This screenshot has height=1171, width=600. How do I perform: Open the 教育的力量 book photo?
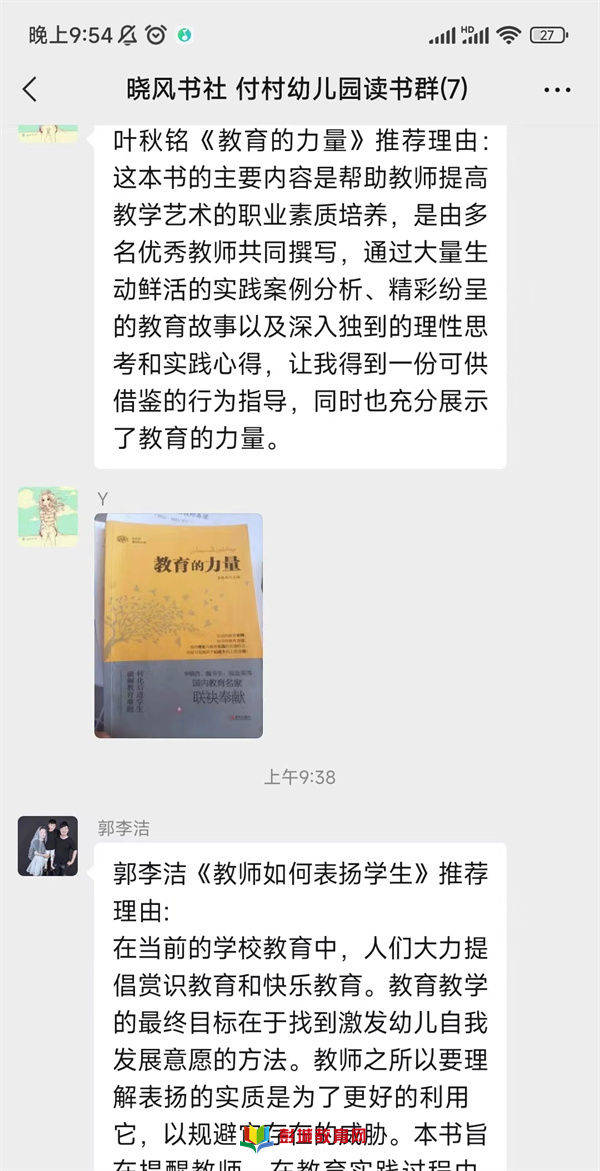[178, 625]
